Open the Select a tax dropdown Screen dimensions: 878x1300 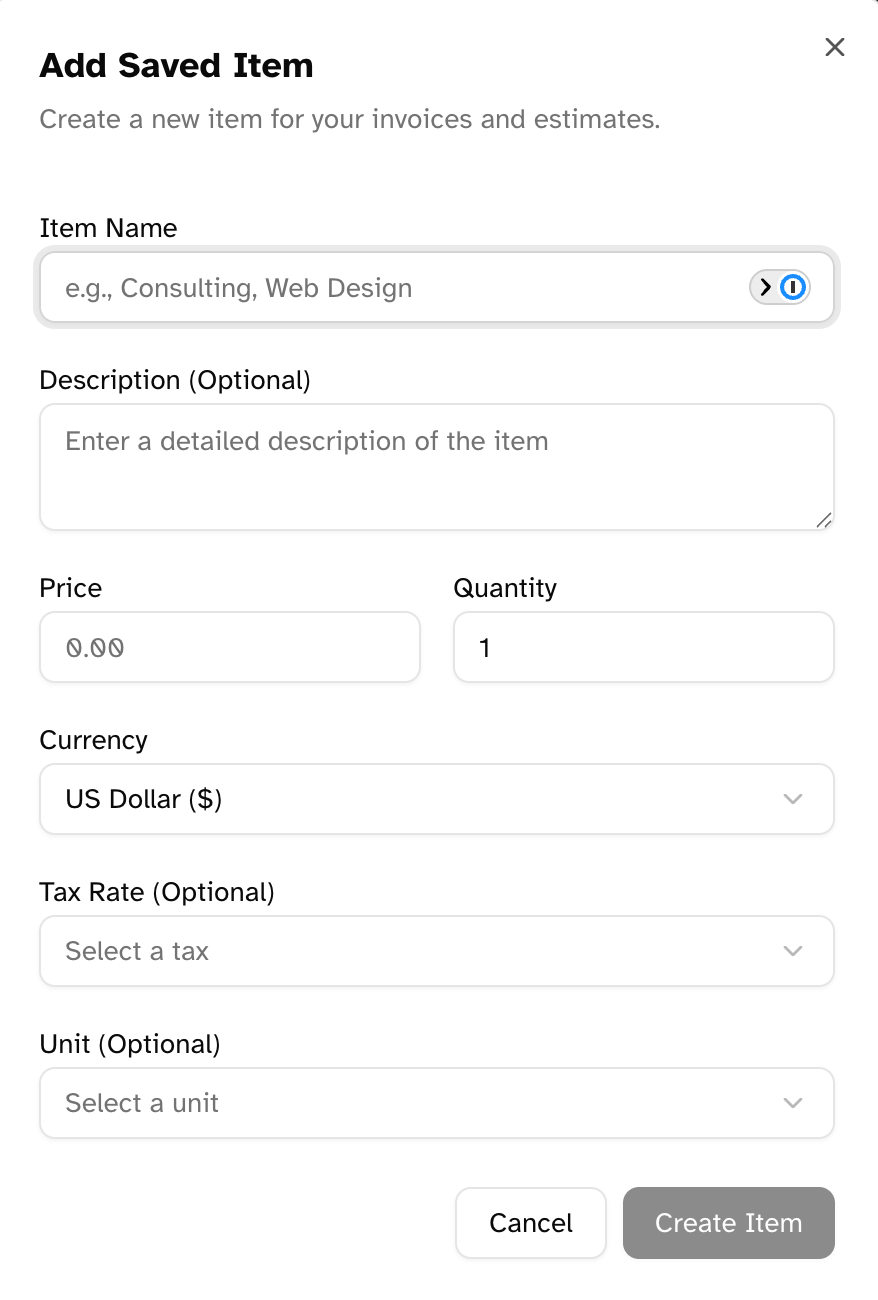tap(437, 951)
